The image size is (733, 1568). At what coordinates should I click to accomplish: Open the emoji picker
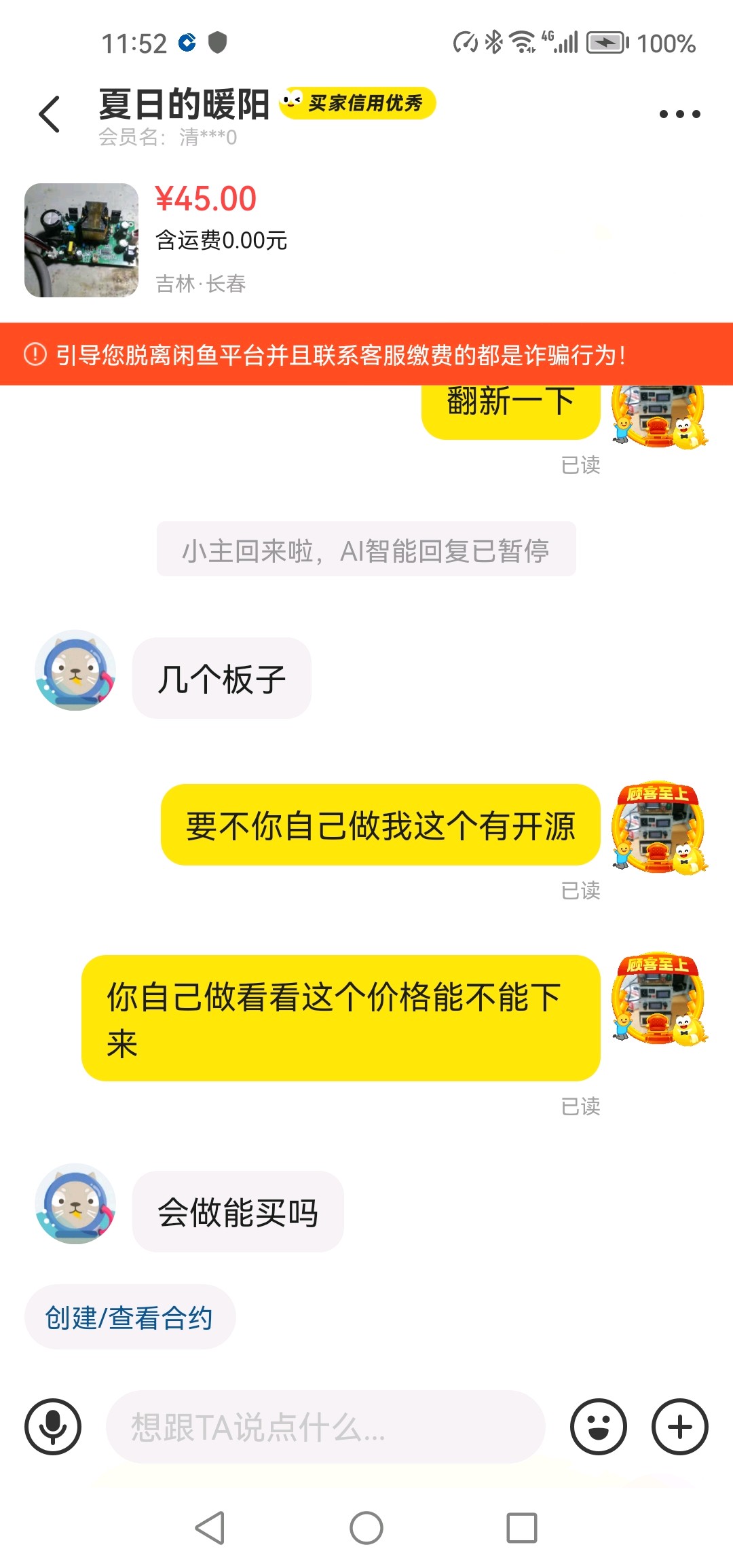(598, 1426)
